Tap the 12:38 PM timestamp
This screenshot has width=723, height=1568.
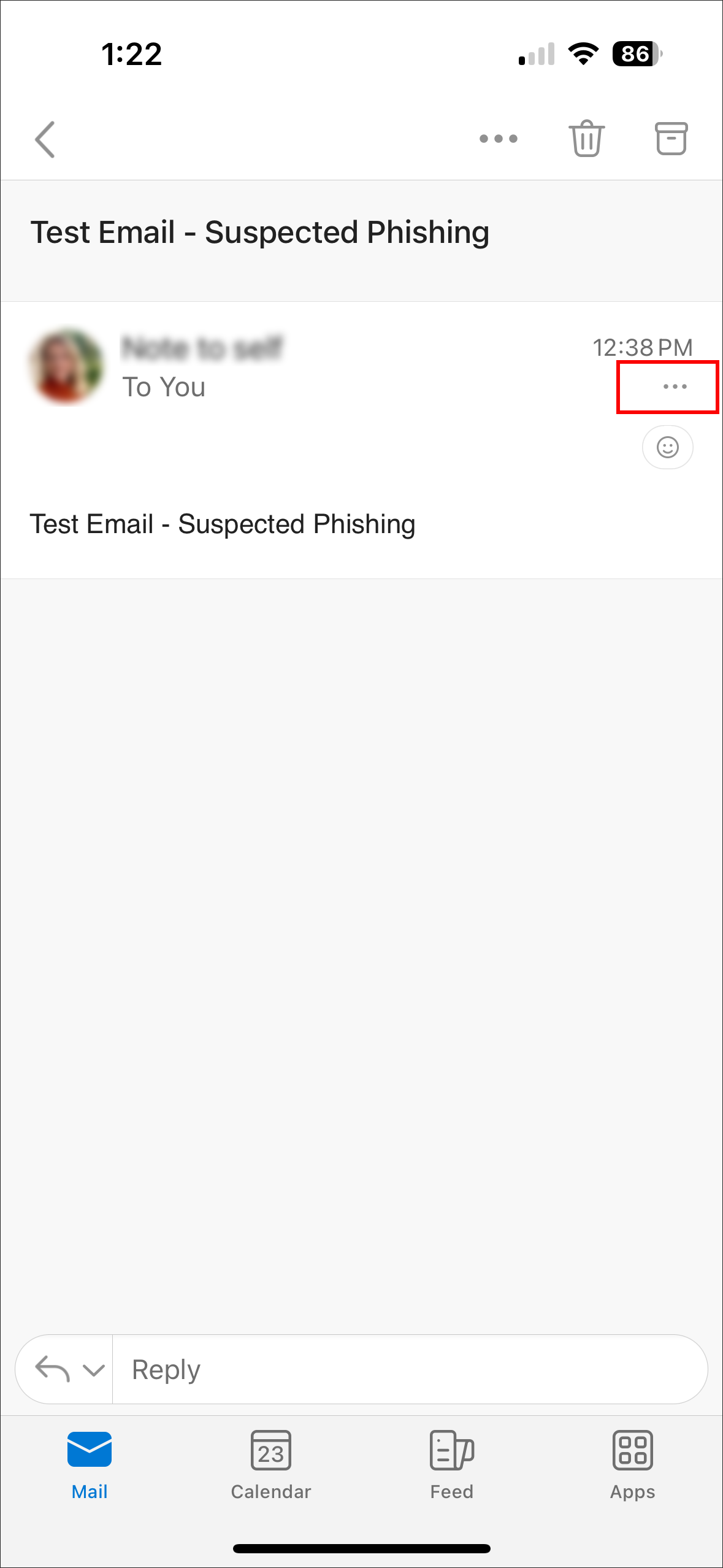coord(643,347)
